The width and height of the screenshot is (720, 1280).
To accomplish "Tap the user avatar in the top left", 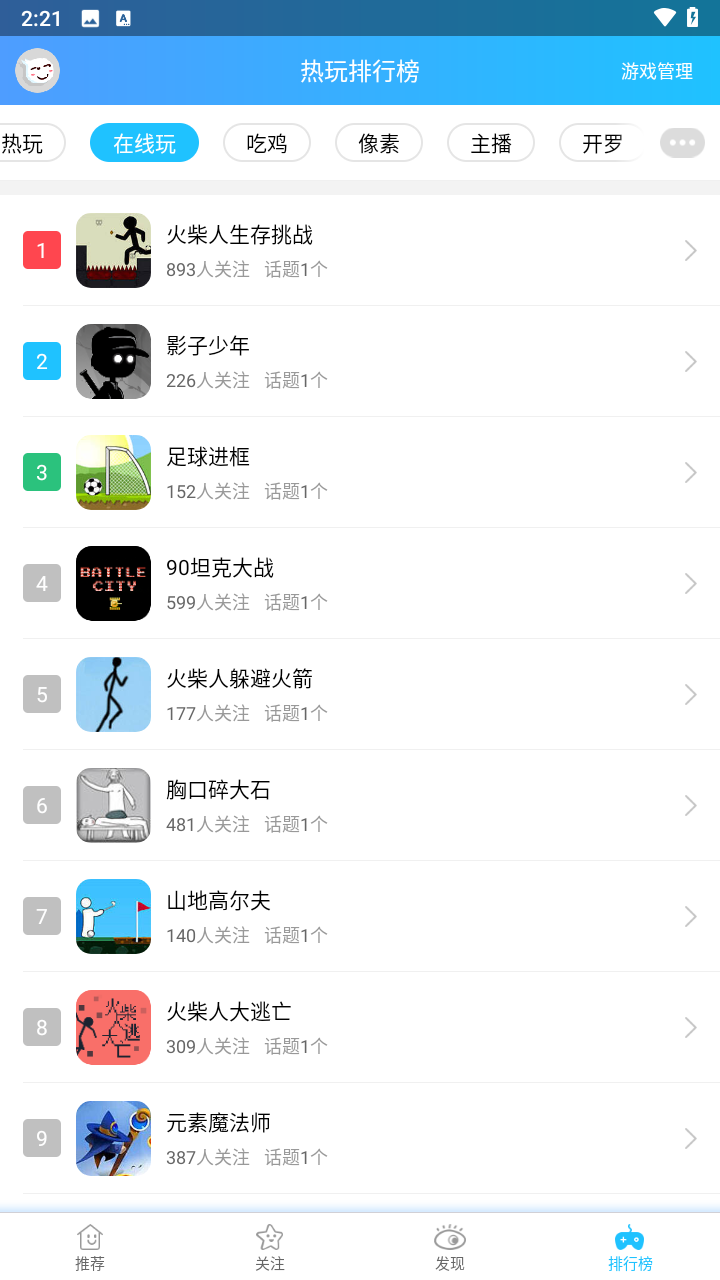I will pyautogui.click(x=37, y=71).
